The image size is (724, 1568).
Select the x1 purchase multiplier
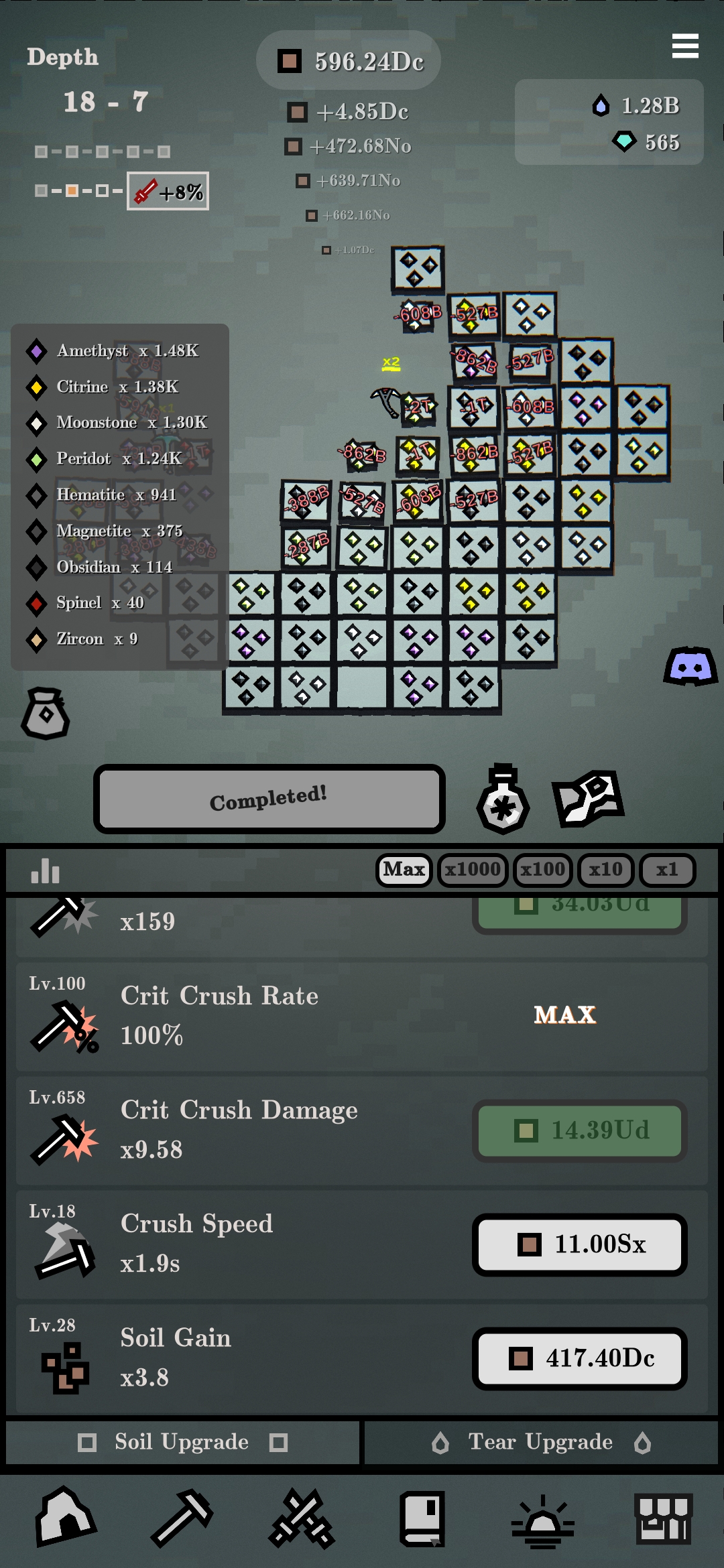(x=667, y=870)
